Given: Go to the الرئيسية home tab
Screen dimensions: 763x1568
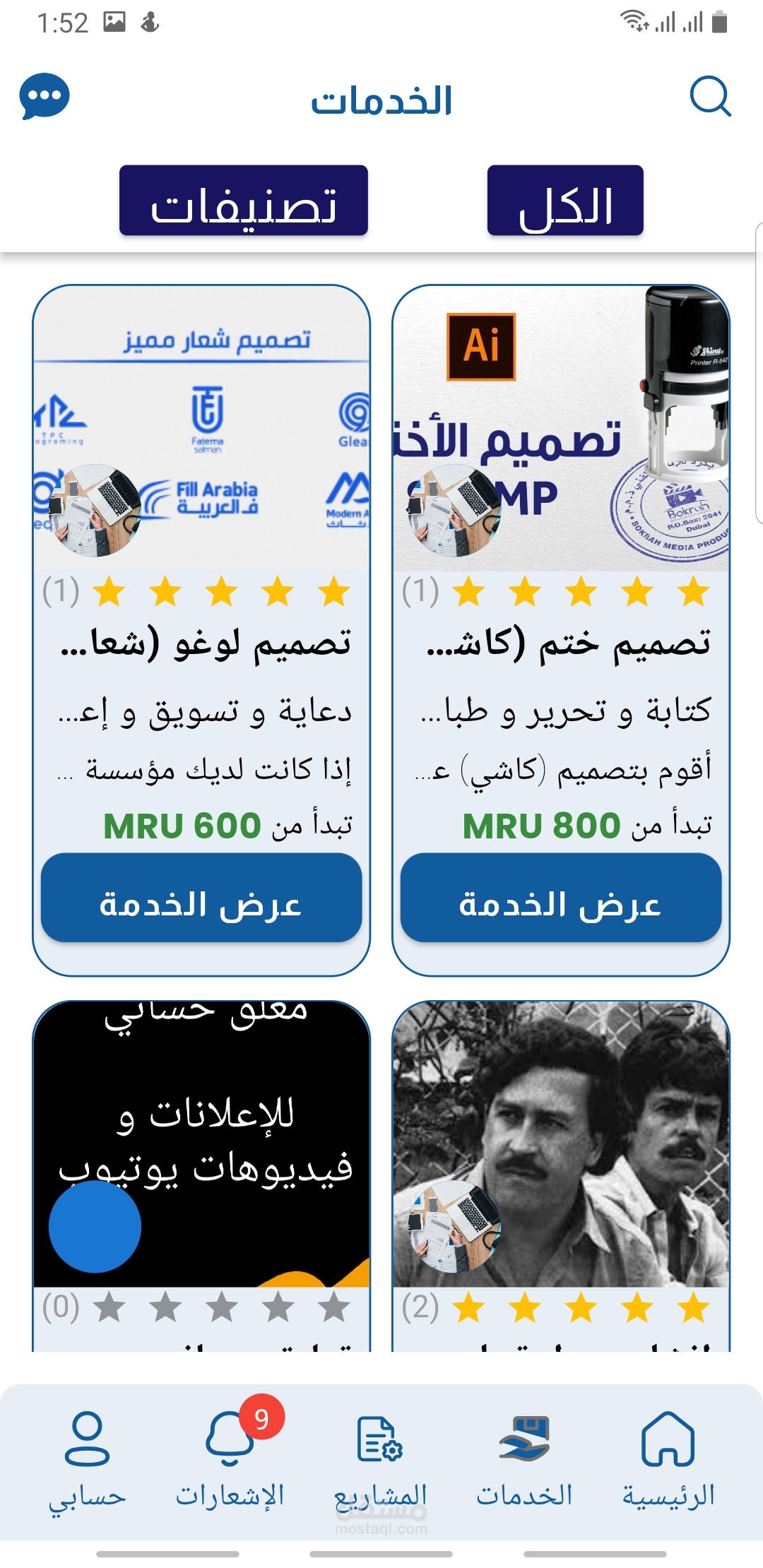Looking at the screenshot, I should click(x=668, y=1461).
